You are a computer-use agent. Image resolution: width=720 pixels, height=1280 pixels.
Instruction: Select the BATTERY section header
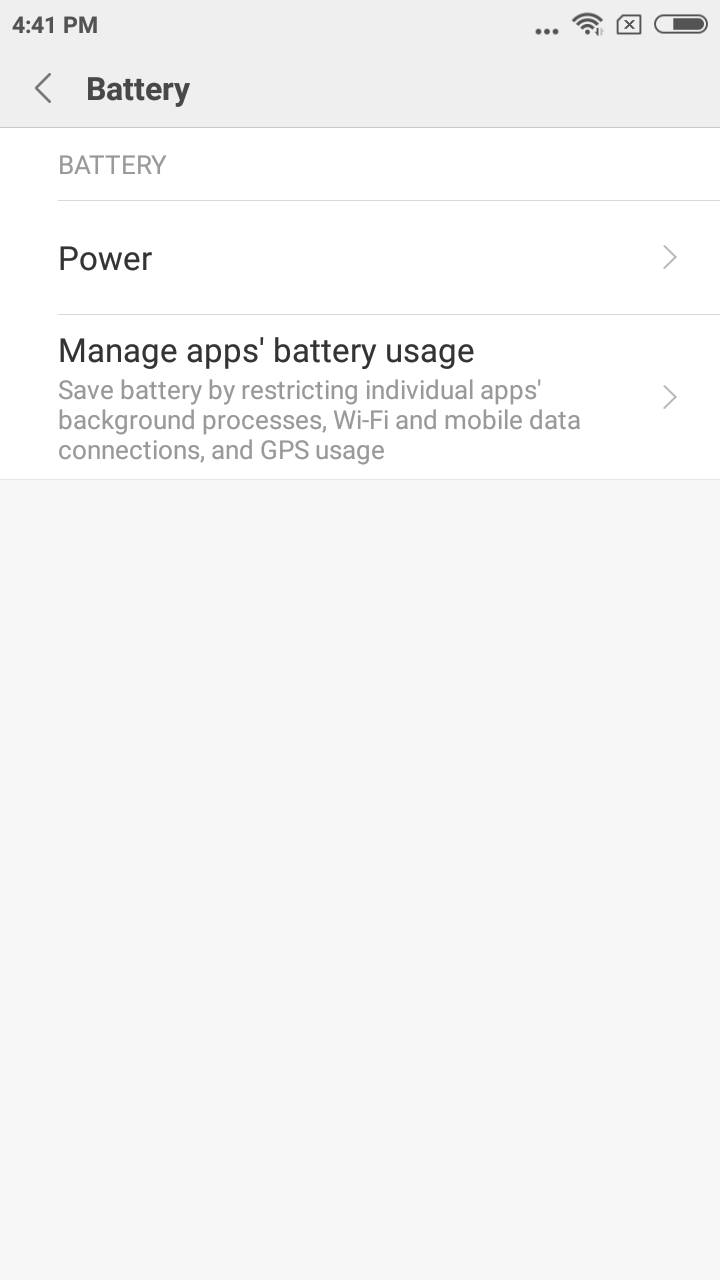coord(112,165)
